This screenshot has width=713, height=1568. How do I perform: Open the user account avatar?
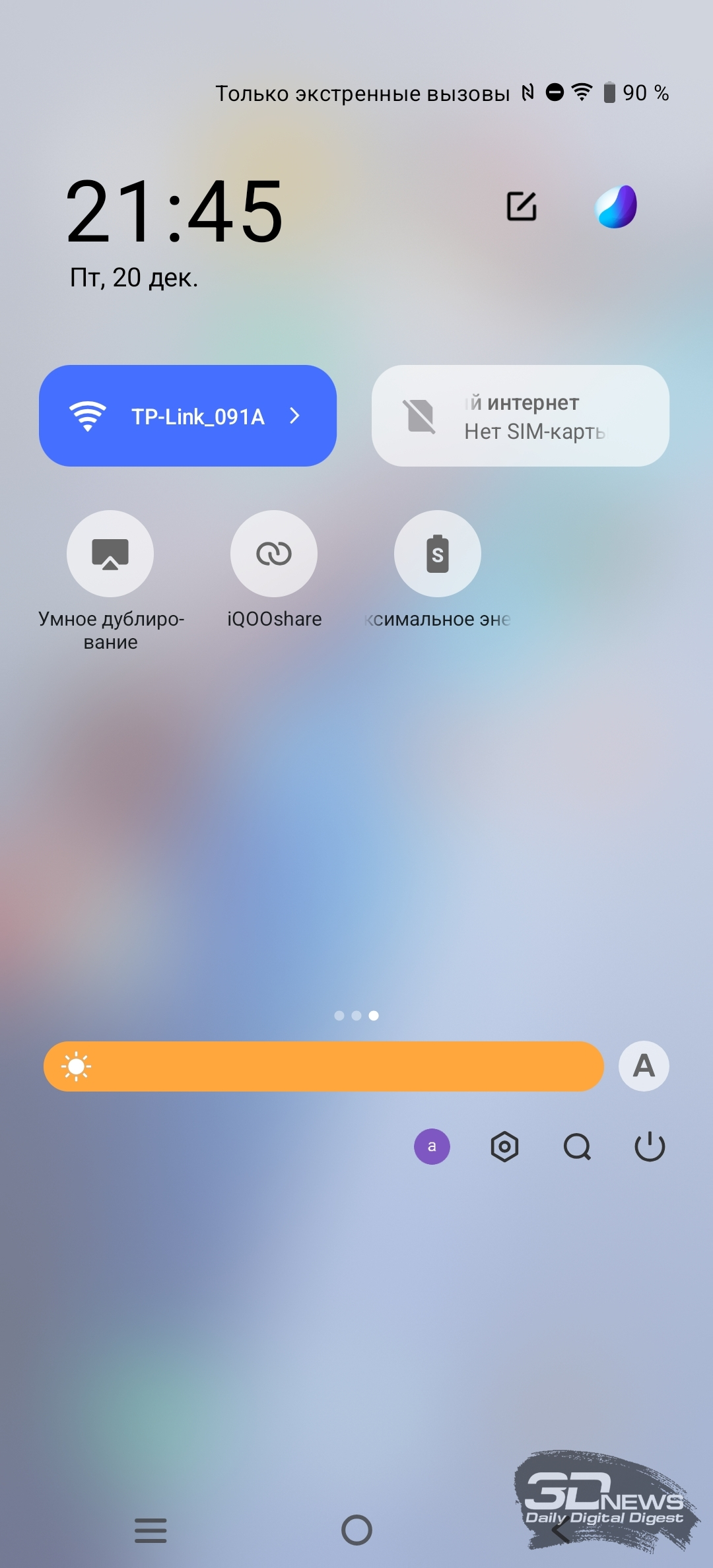click(432, 1146)
